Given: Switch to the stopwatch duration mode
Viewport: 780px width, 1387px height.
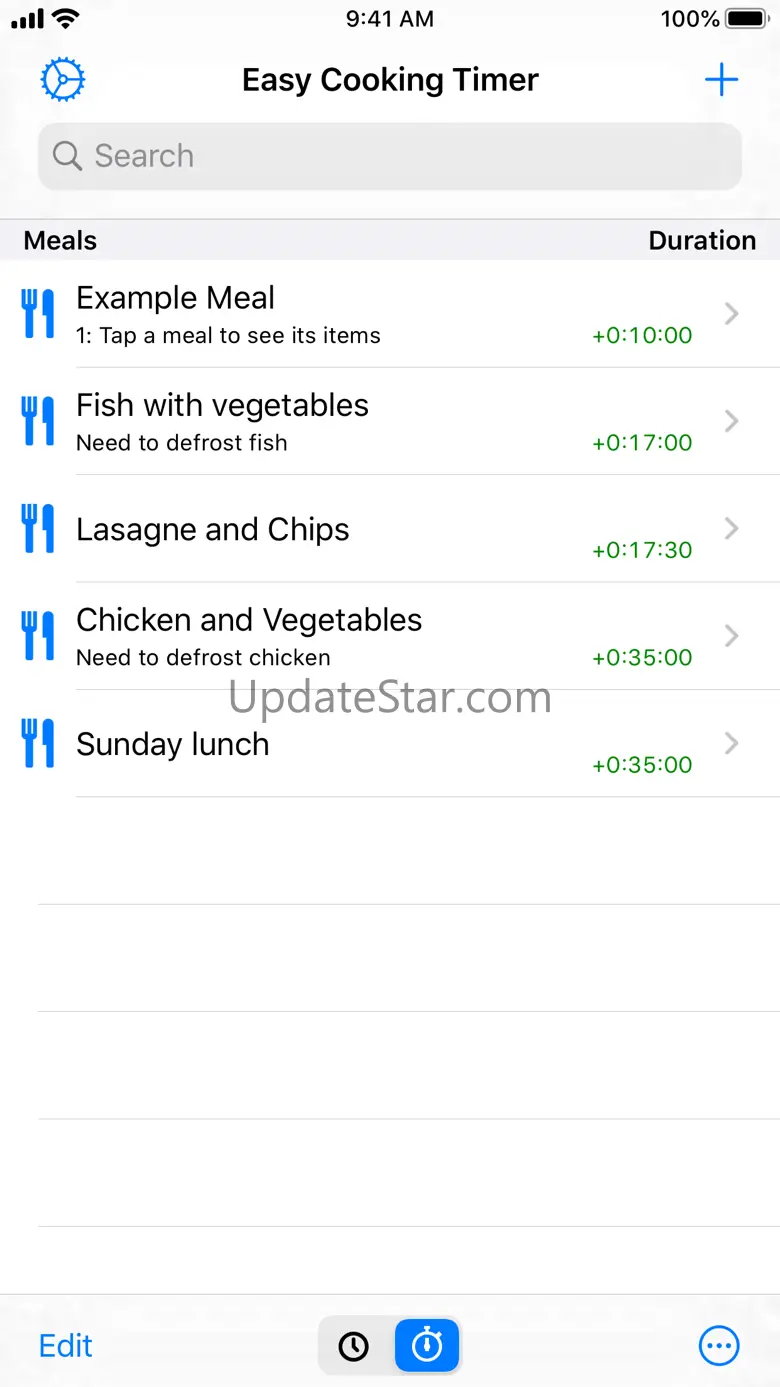Looking at the screenshot, I should pyautogui.click(x=427, y=1346).
